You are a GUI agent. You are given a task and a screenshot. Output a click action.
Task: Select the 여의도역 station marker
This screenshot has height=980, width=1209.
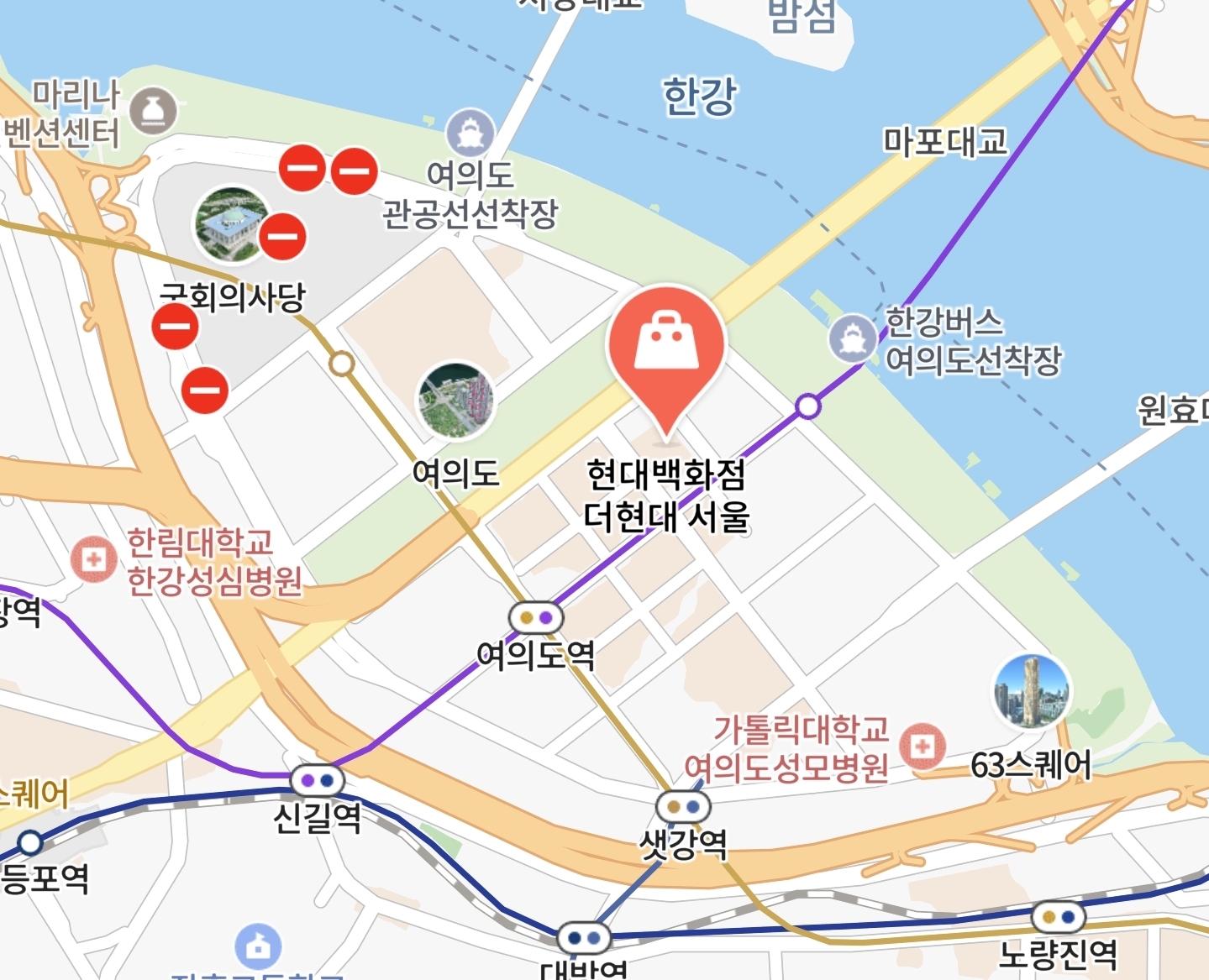click(x=536, y=618)
